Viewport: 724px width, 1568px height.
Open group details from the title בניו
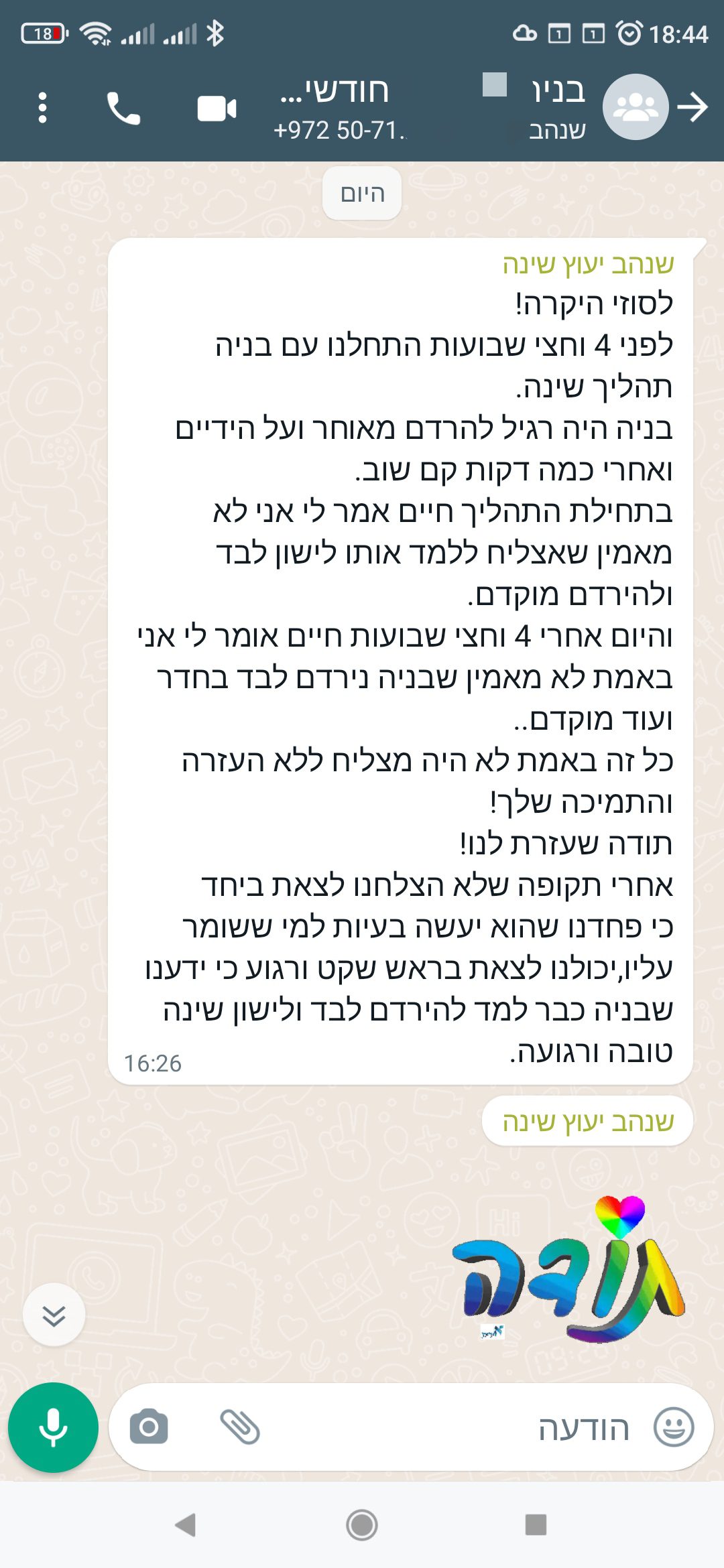pyautogui.click(x=558, y=90)
